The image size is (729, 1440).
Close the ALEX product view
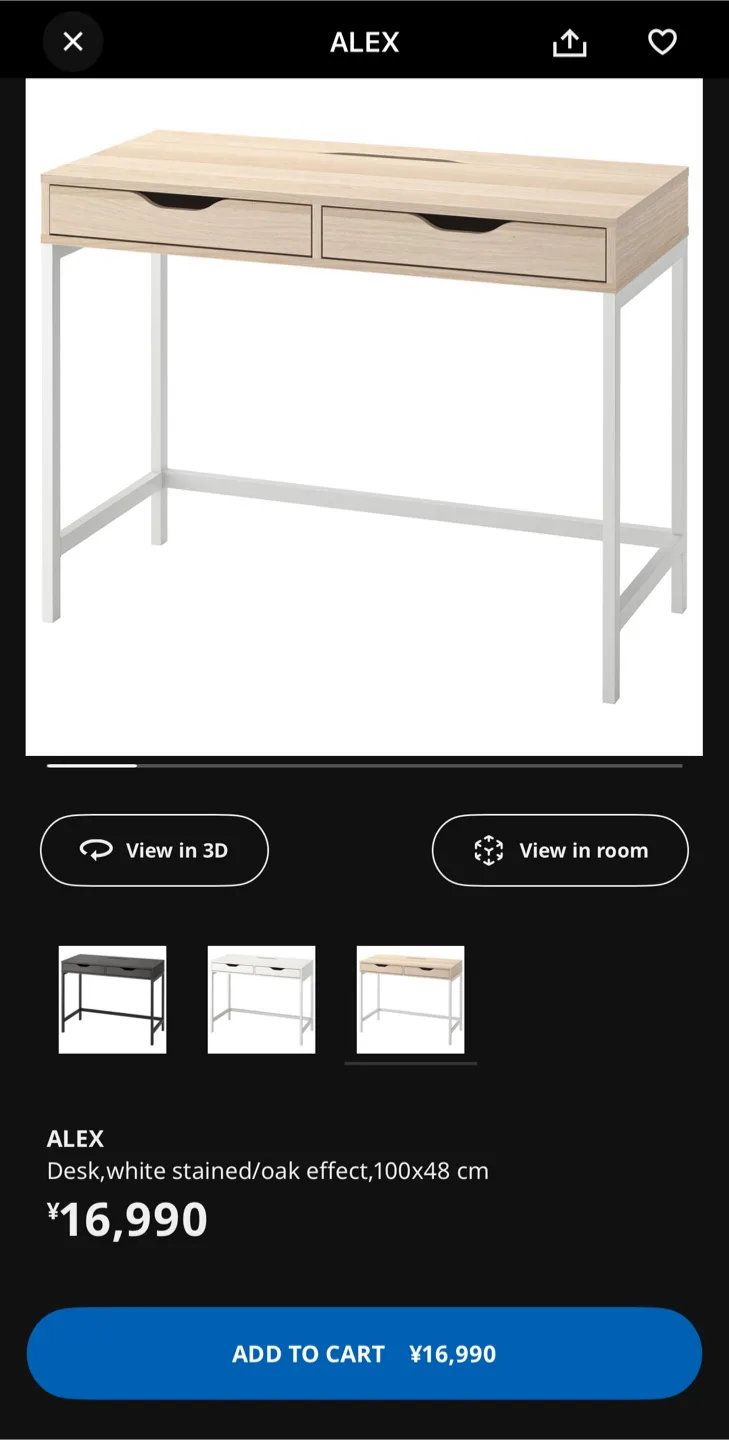tap(73, 42)
